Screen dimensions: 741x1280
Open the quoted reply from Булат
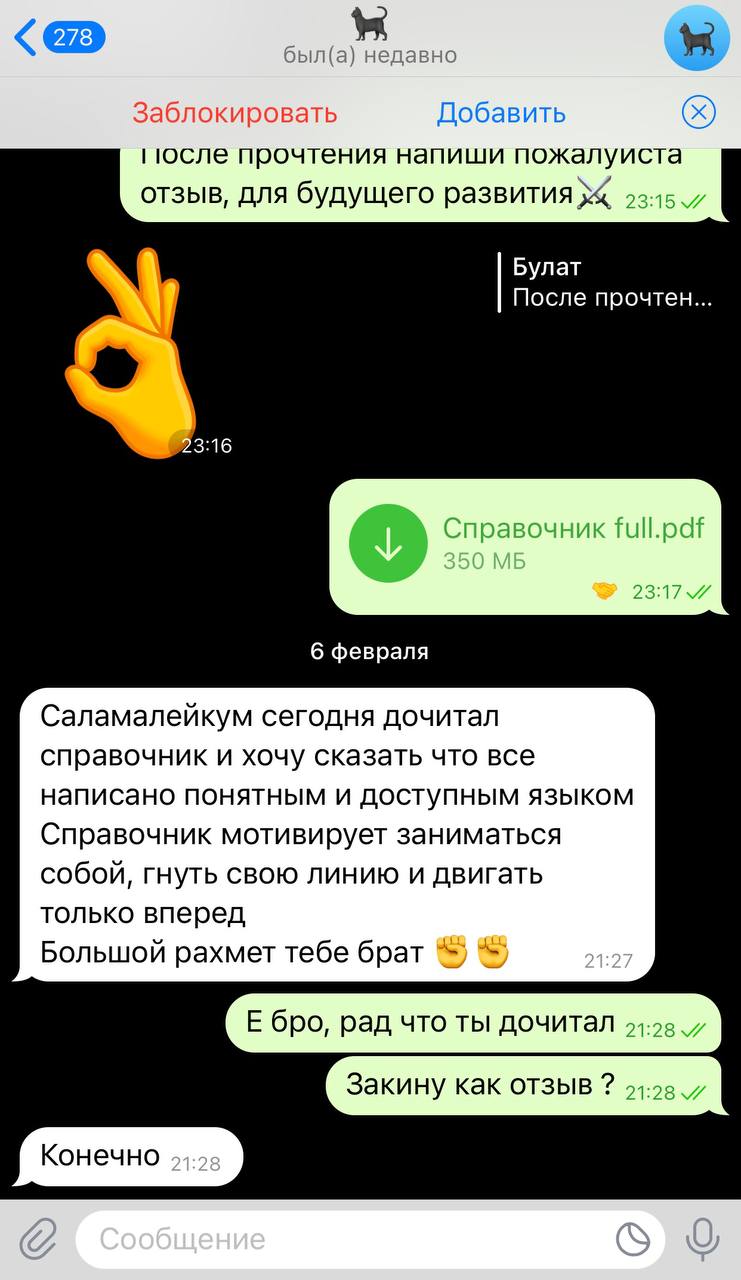(608, 282)
